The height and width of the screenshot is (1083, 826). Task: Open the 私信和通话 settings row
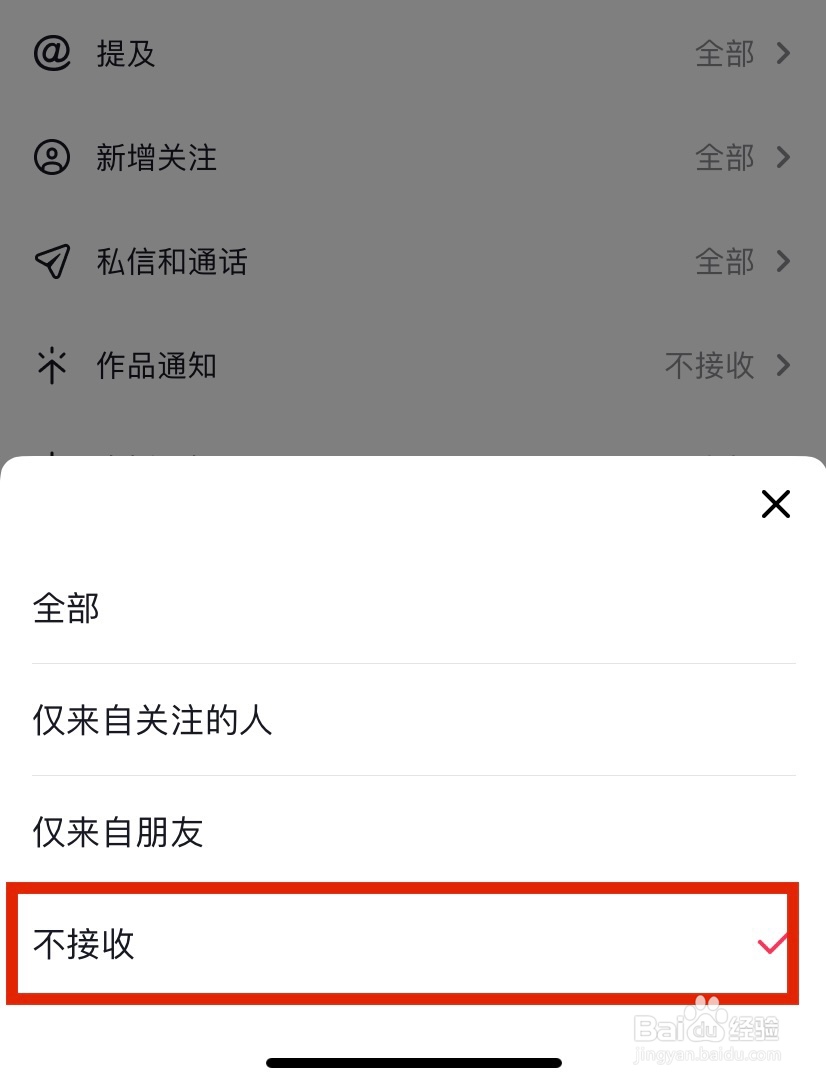(x=171, y=262)
